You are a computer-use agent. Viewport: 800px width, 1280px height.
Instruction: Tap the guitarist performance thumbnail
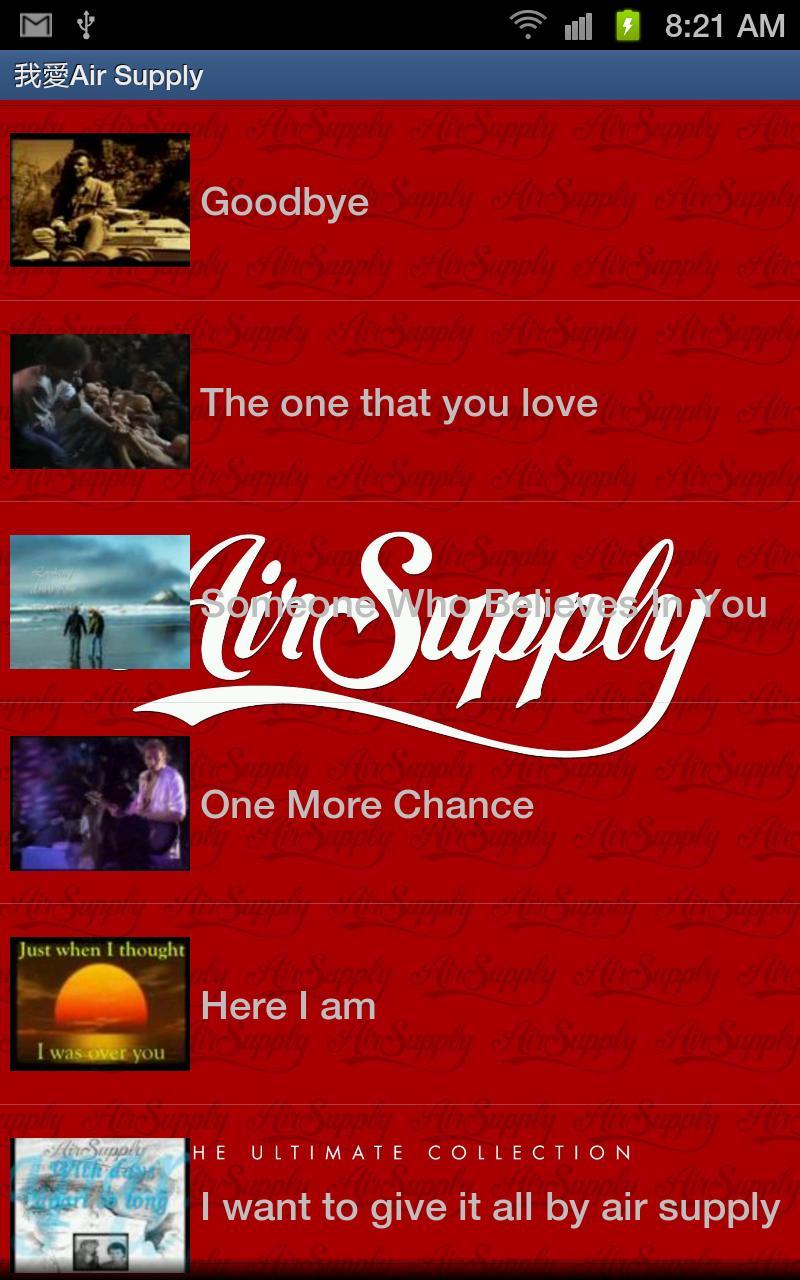[x=98, y=802]
